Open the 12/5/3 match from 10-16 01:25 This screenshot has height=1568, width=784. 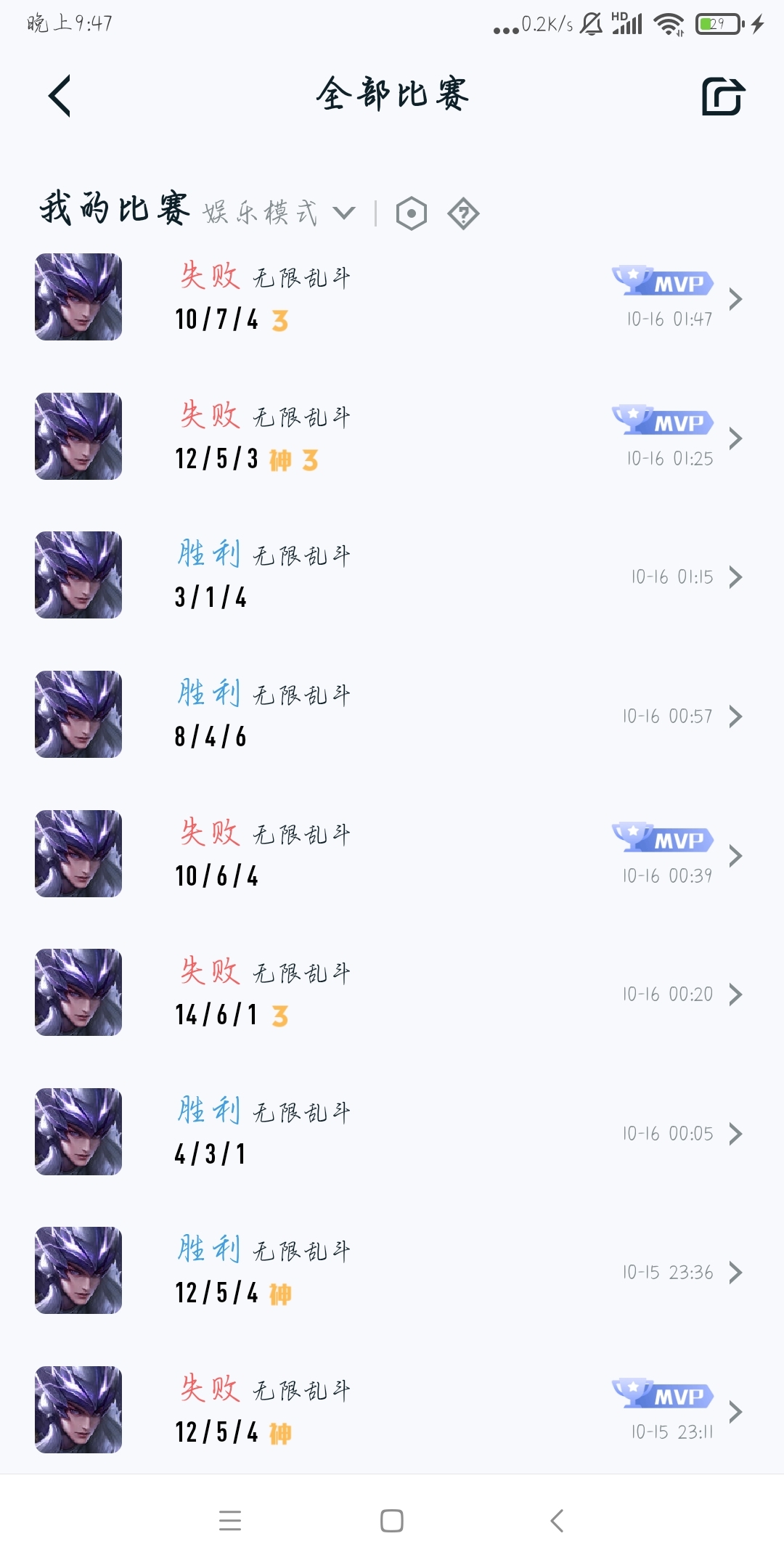click(392, 437)
